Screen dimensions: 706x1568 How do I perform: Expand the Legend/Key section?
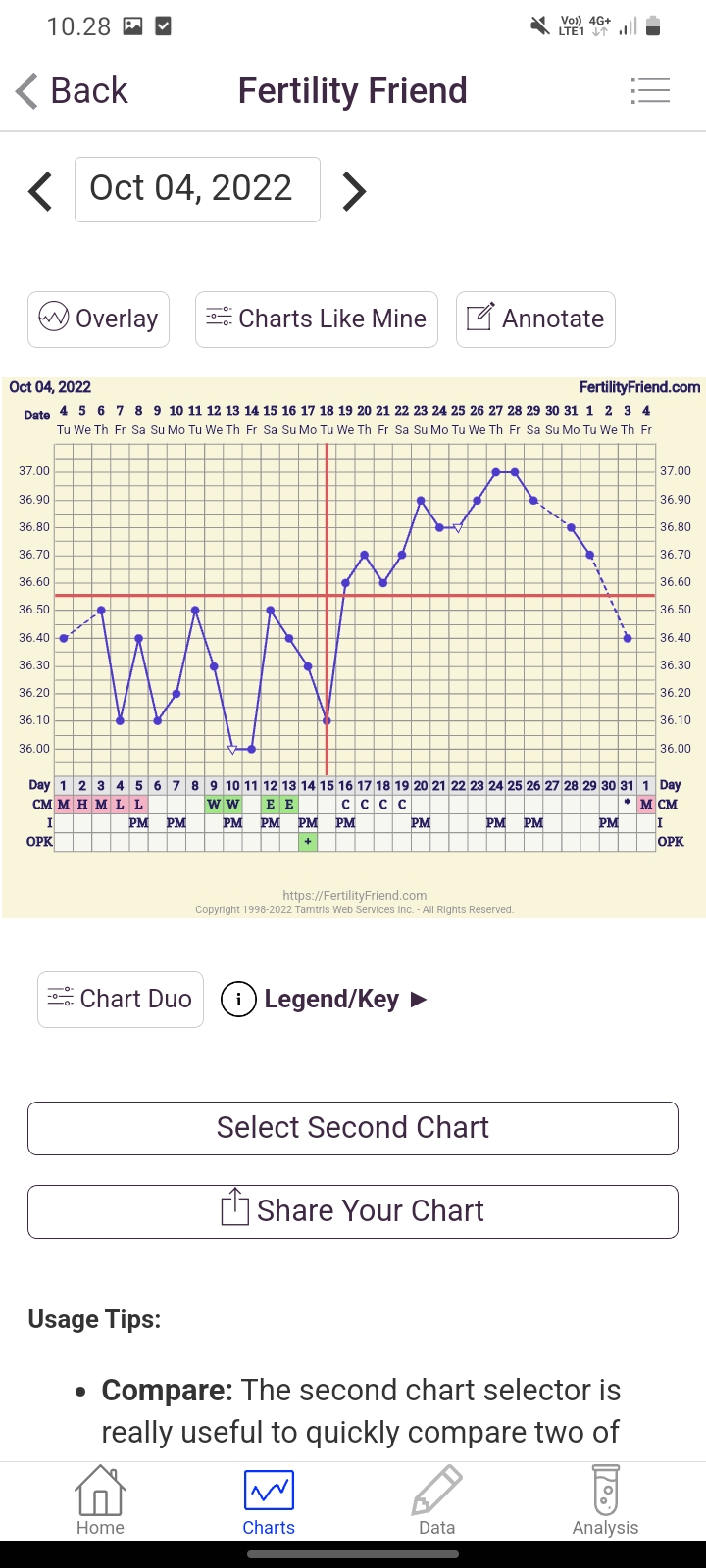coord(326,1000)
